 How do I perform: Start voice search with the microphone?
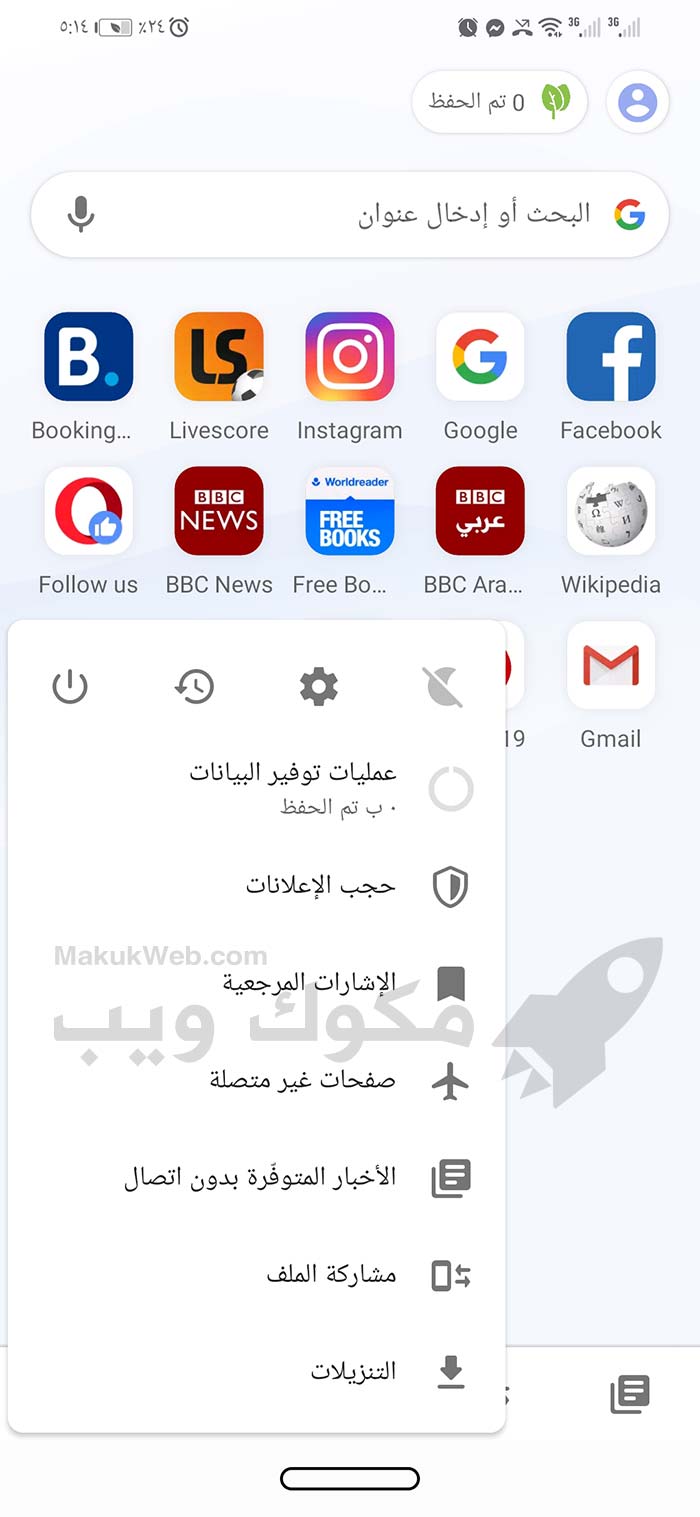point(81,214)
